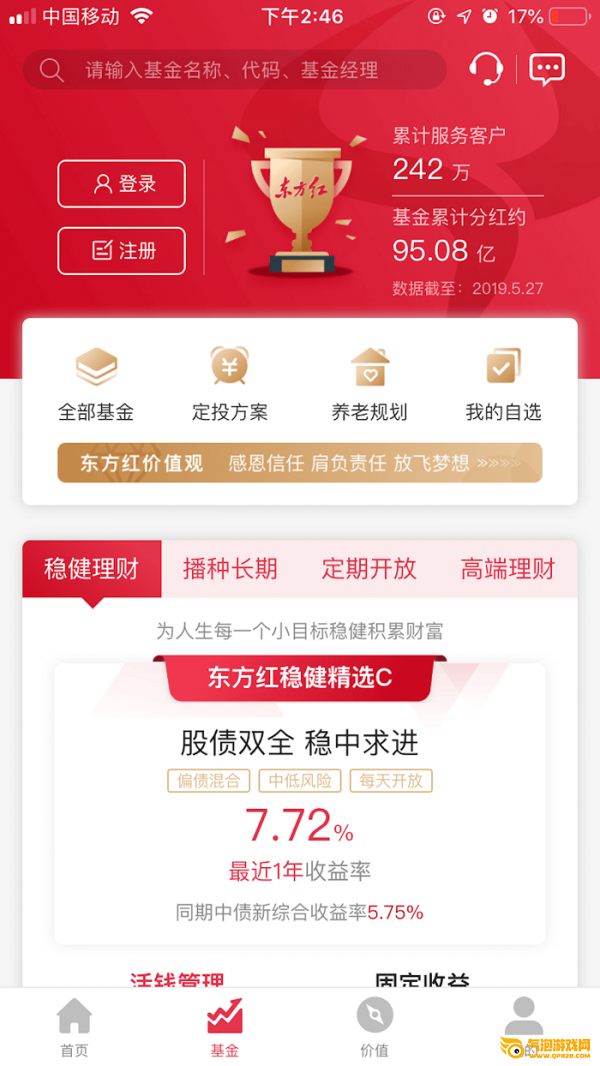This screenshot has height=1066, width=600.
Task: Switch to the 定期开放 tab
Action: coord(369,569)
